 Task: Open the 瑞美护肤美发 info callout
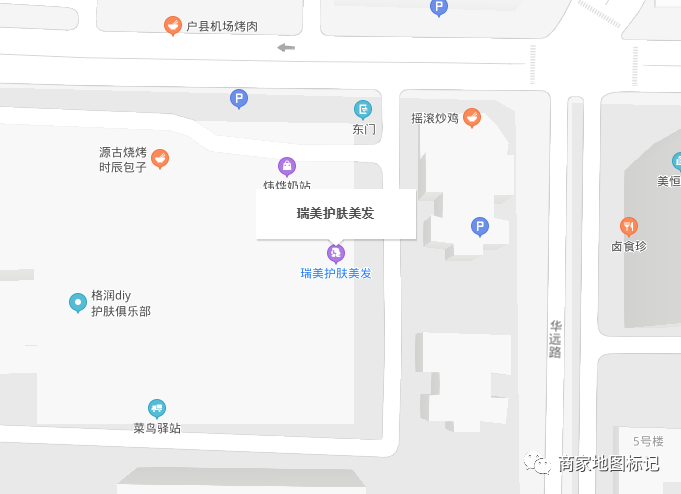click(x=336, y=213)
